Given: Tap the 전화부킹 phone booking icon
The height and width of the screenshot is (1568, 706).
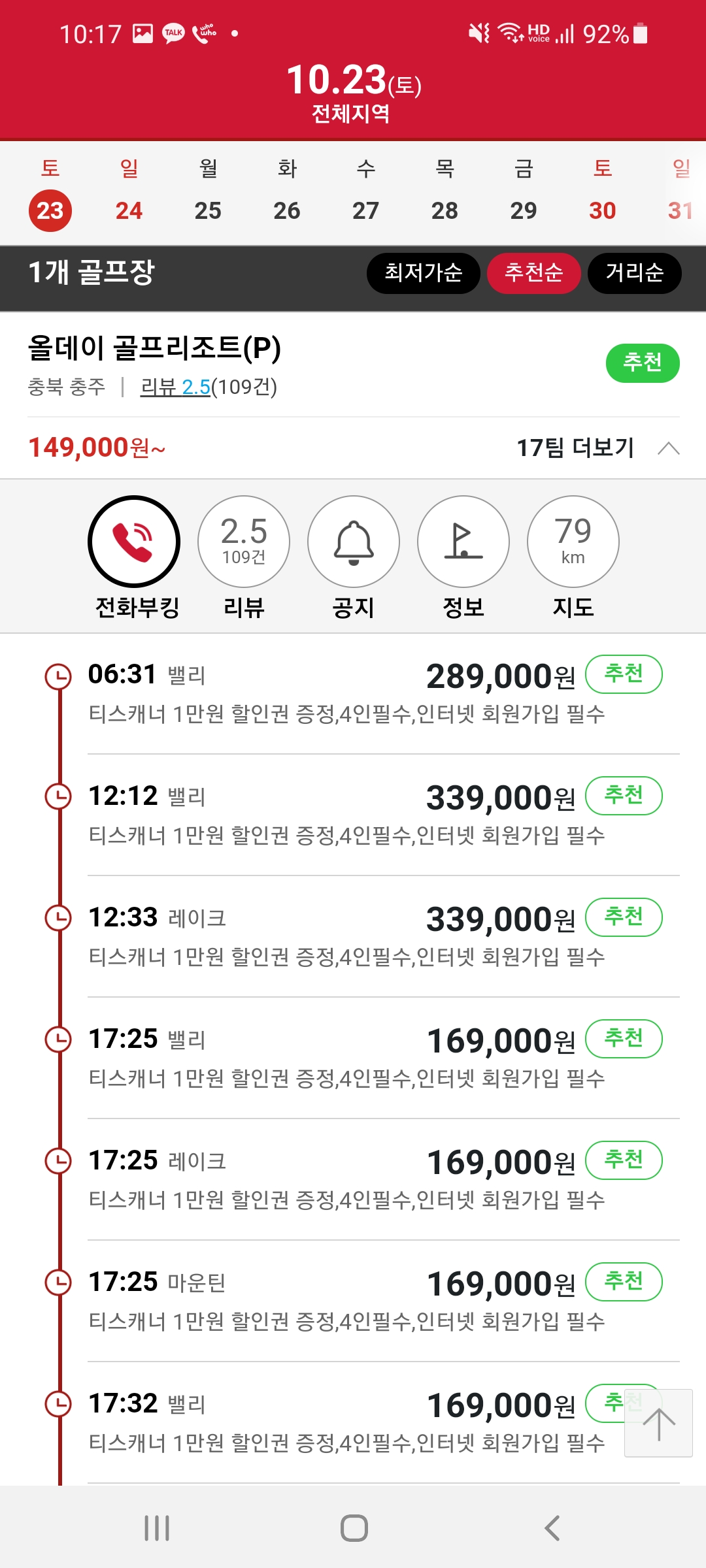Looking at the screenshot, I should [x=134, y=542].
